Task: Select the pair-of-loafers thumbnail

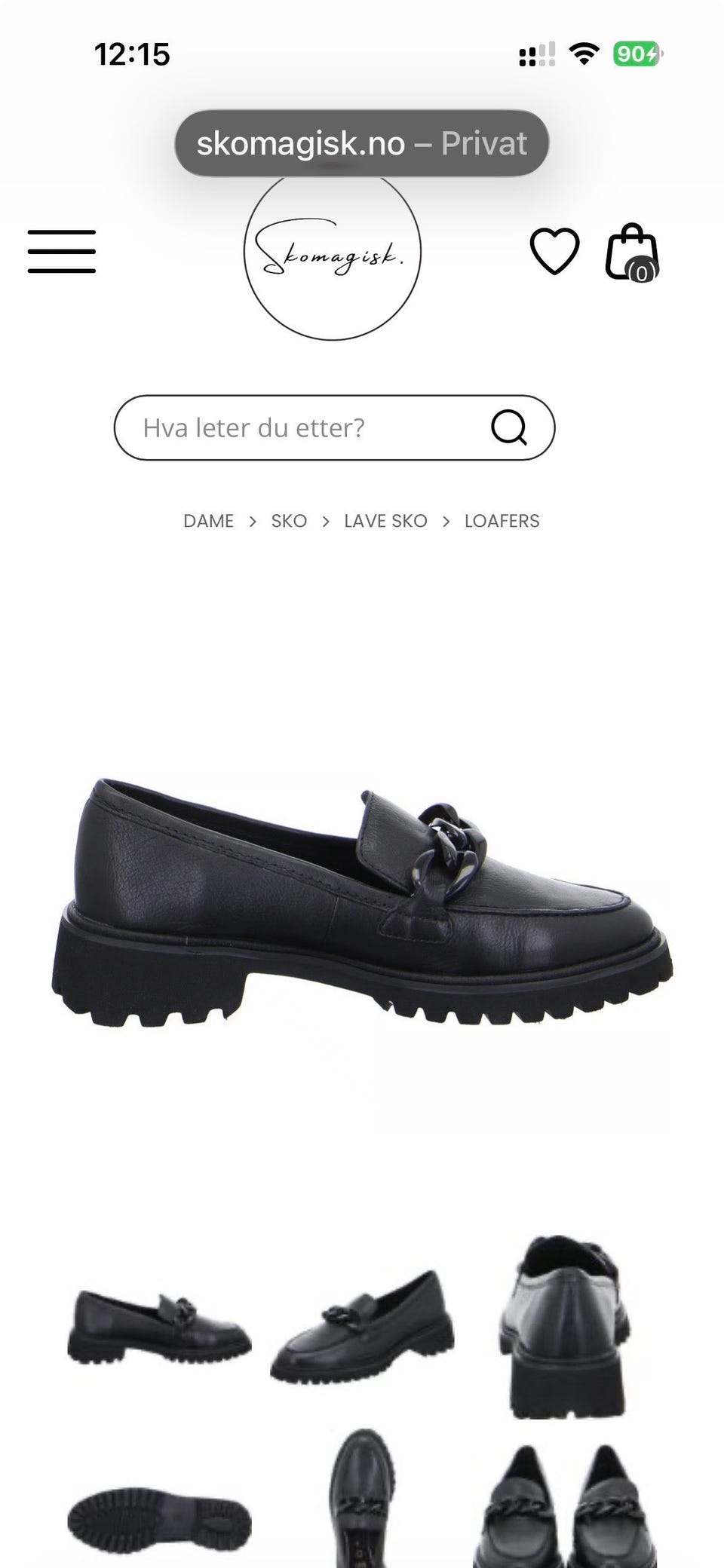Action: 564,1506
